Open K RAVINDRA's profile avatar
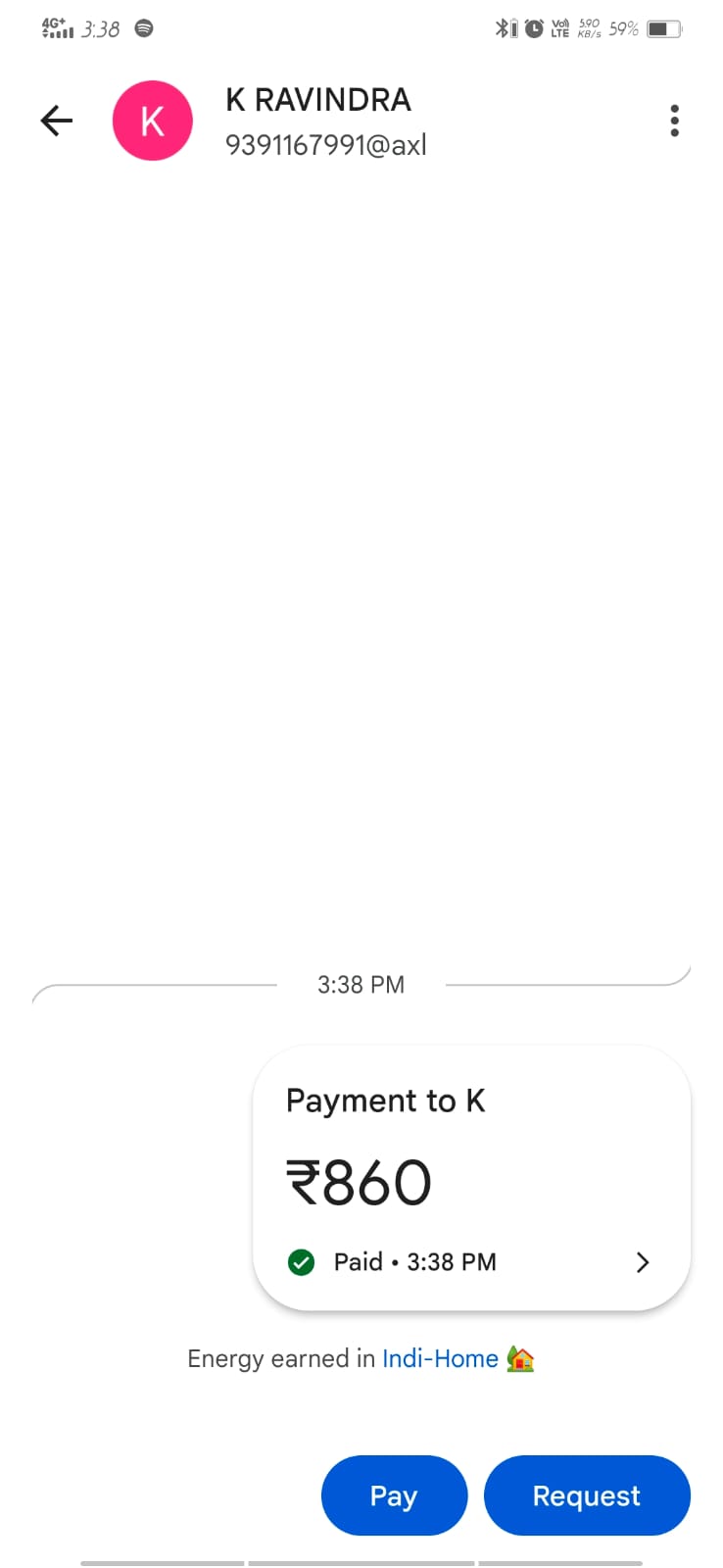The width and height of the screenshot is (723, 1568). pyautogui.click(x=153, y=121)
